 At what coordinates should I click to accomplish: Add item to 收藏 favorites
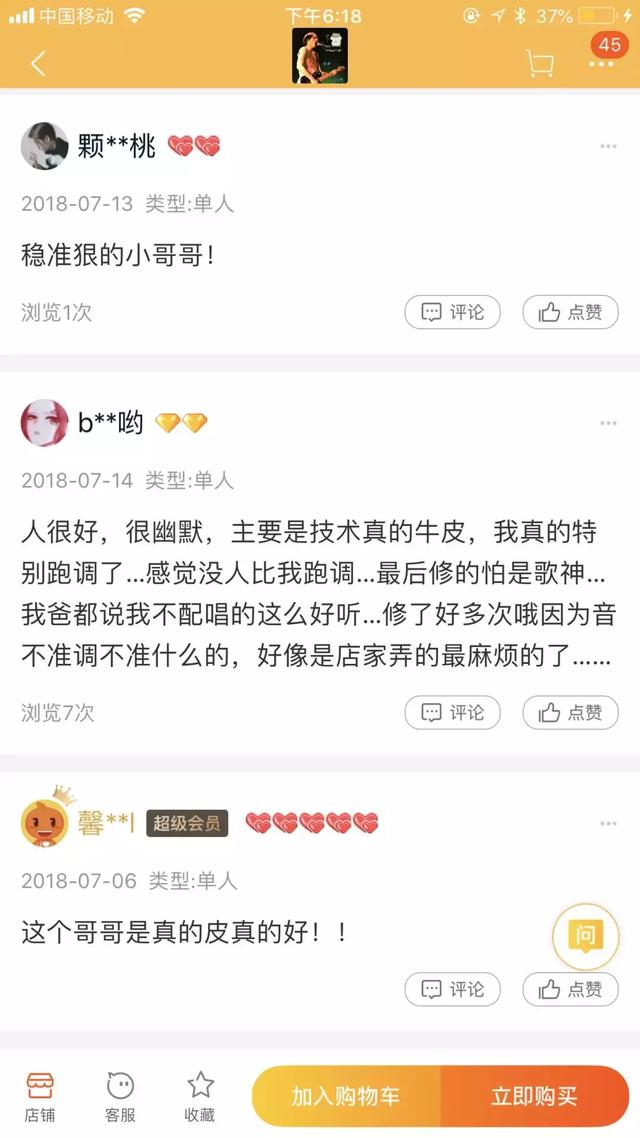pos(200,1096)
